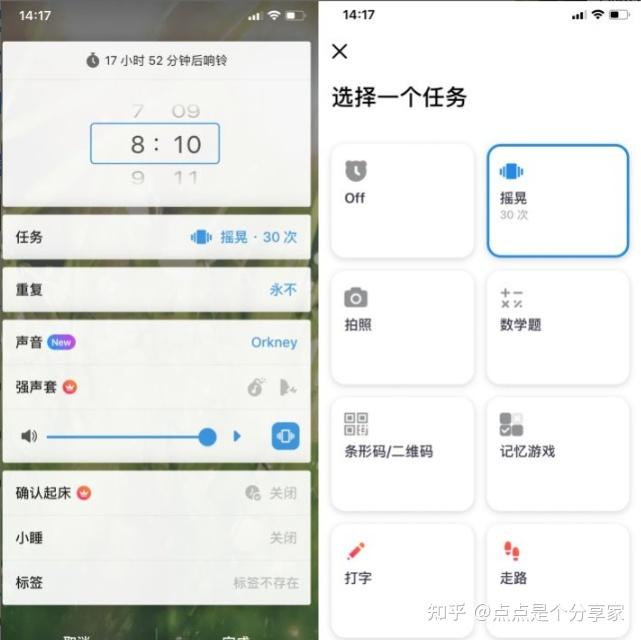
Task: Select the Off task option
Action: point(402,200)
